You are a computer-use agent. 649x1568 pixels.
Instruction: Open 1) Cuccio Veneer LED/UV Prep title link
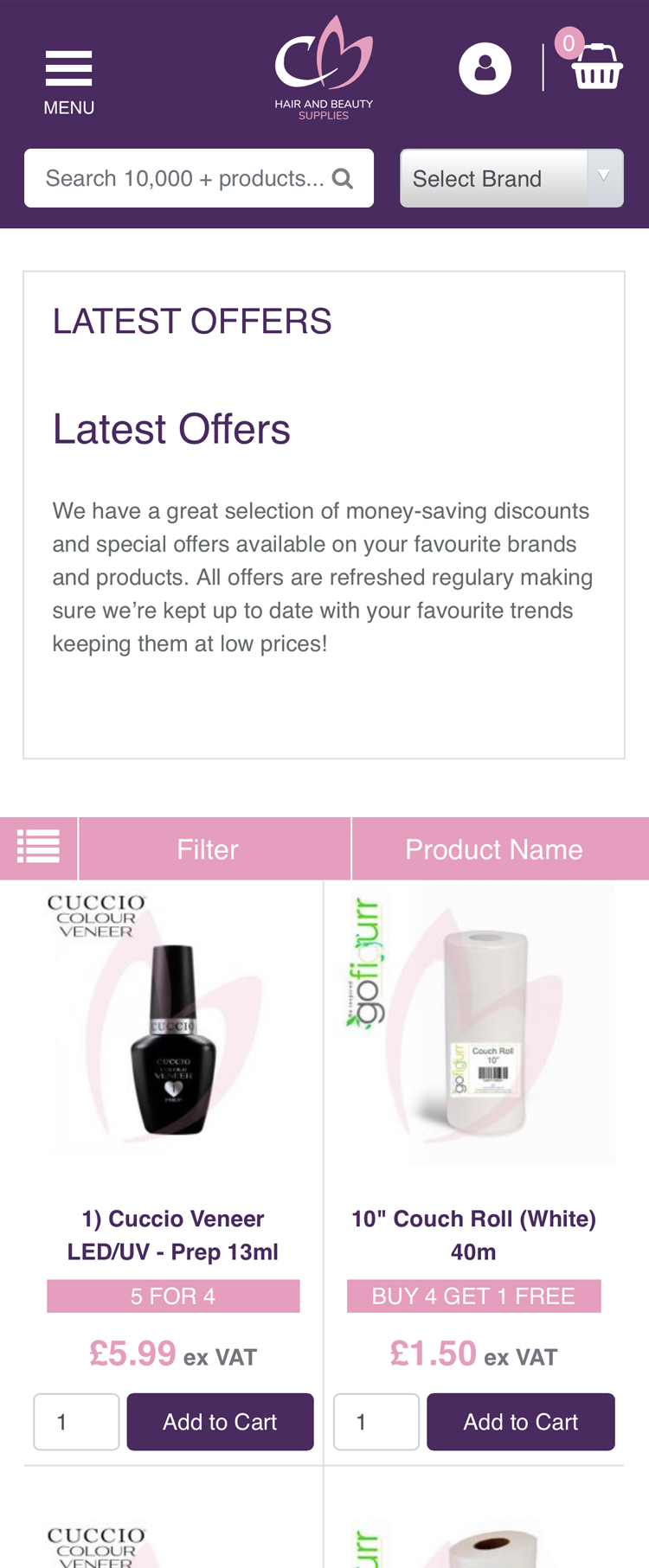(173, 1235)
